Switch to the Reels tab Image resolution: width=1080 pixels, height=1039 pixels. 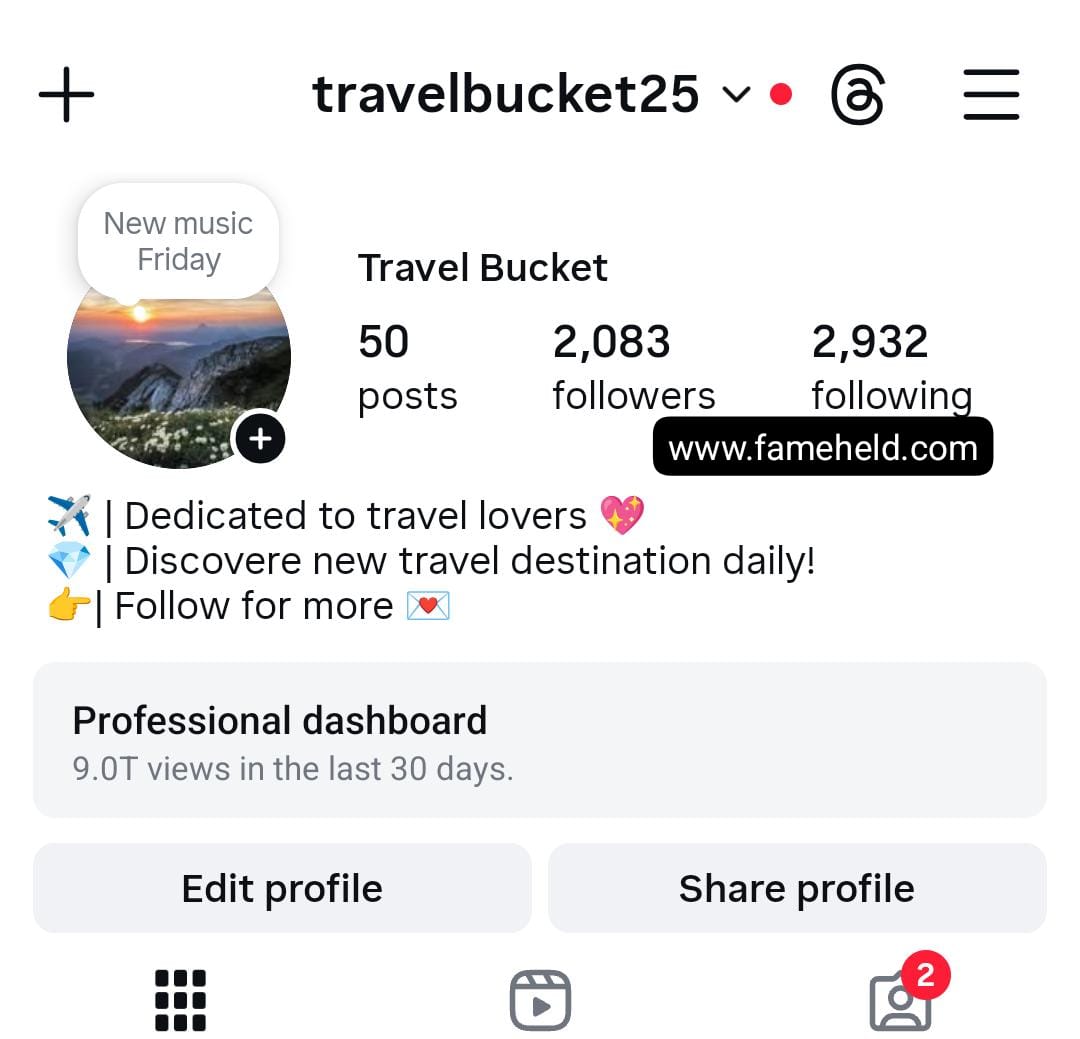540,1000
